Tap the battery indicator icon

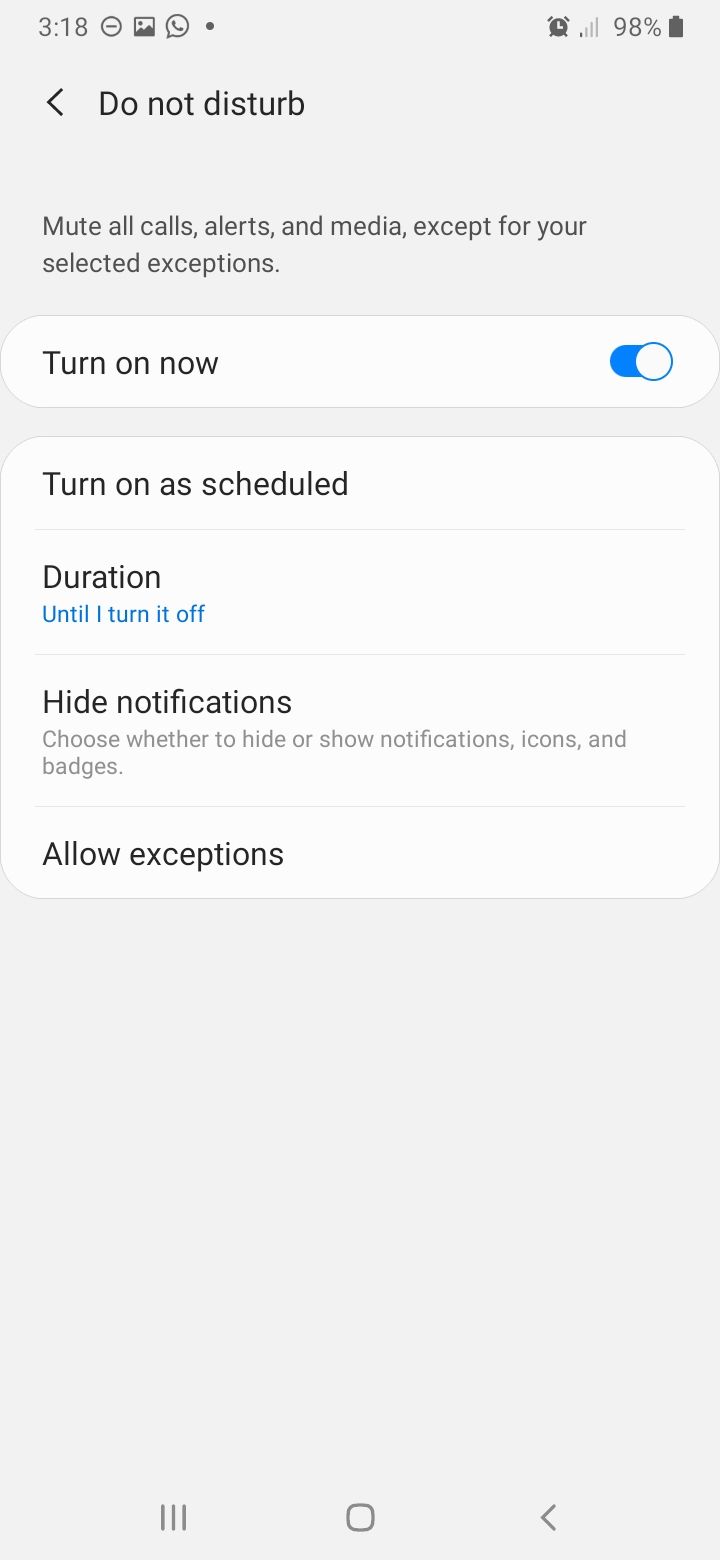coord(676,26)
